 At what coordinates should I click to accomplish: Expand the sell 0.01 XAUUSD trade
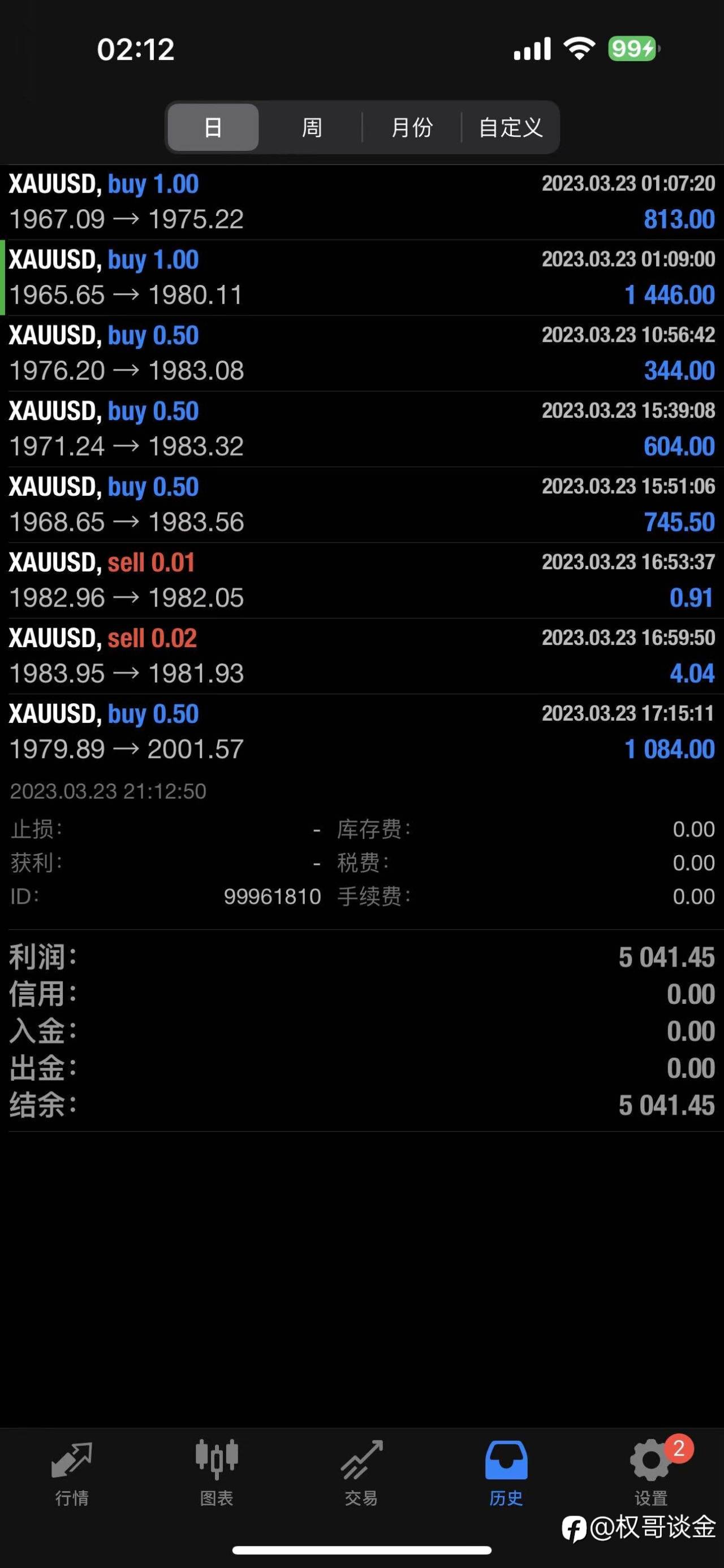point(361,580)
